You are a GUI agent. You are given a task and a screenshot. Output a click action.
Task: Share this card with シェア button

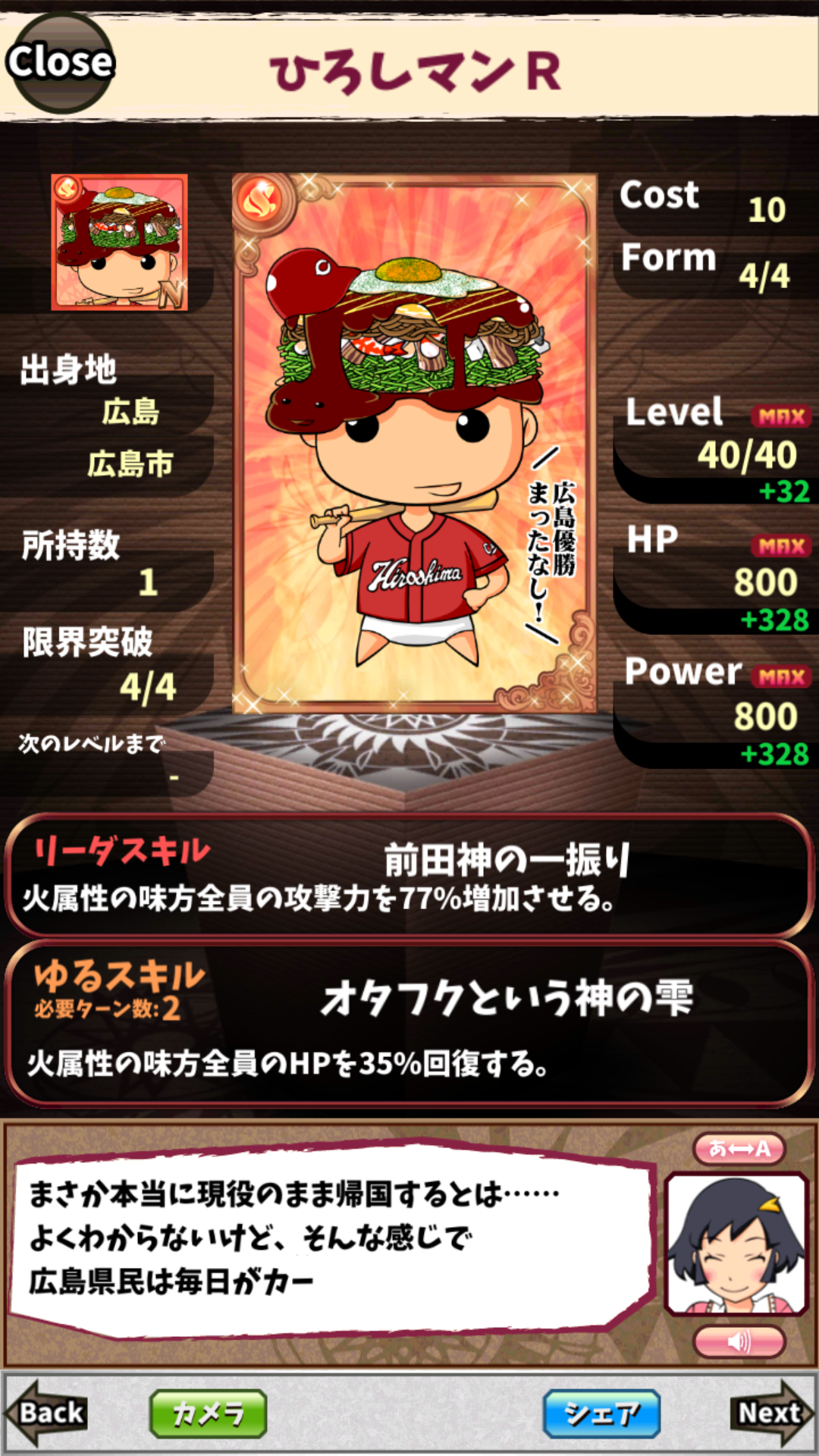[x=601, y=1414]
